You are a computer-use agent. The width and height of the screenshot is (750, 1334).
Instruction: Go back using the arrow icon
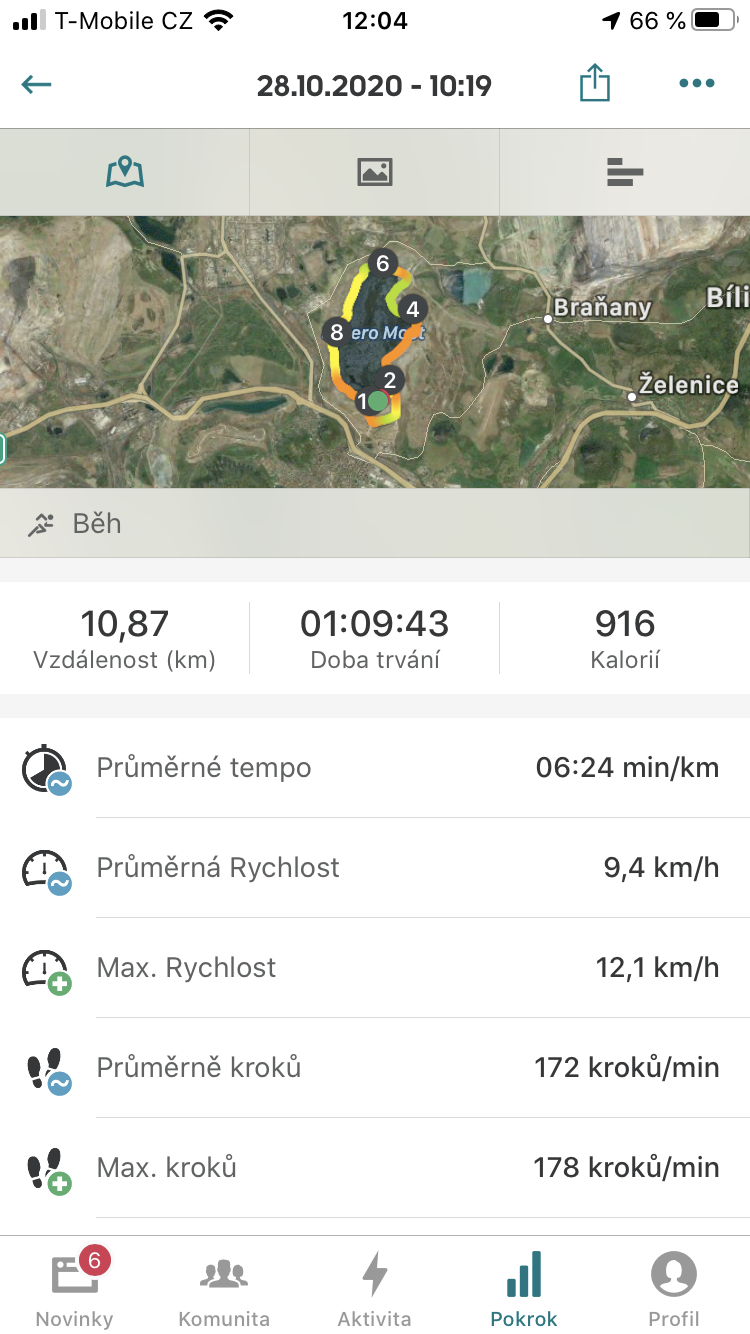click(36, 84)
